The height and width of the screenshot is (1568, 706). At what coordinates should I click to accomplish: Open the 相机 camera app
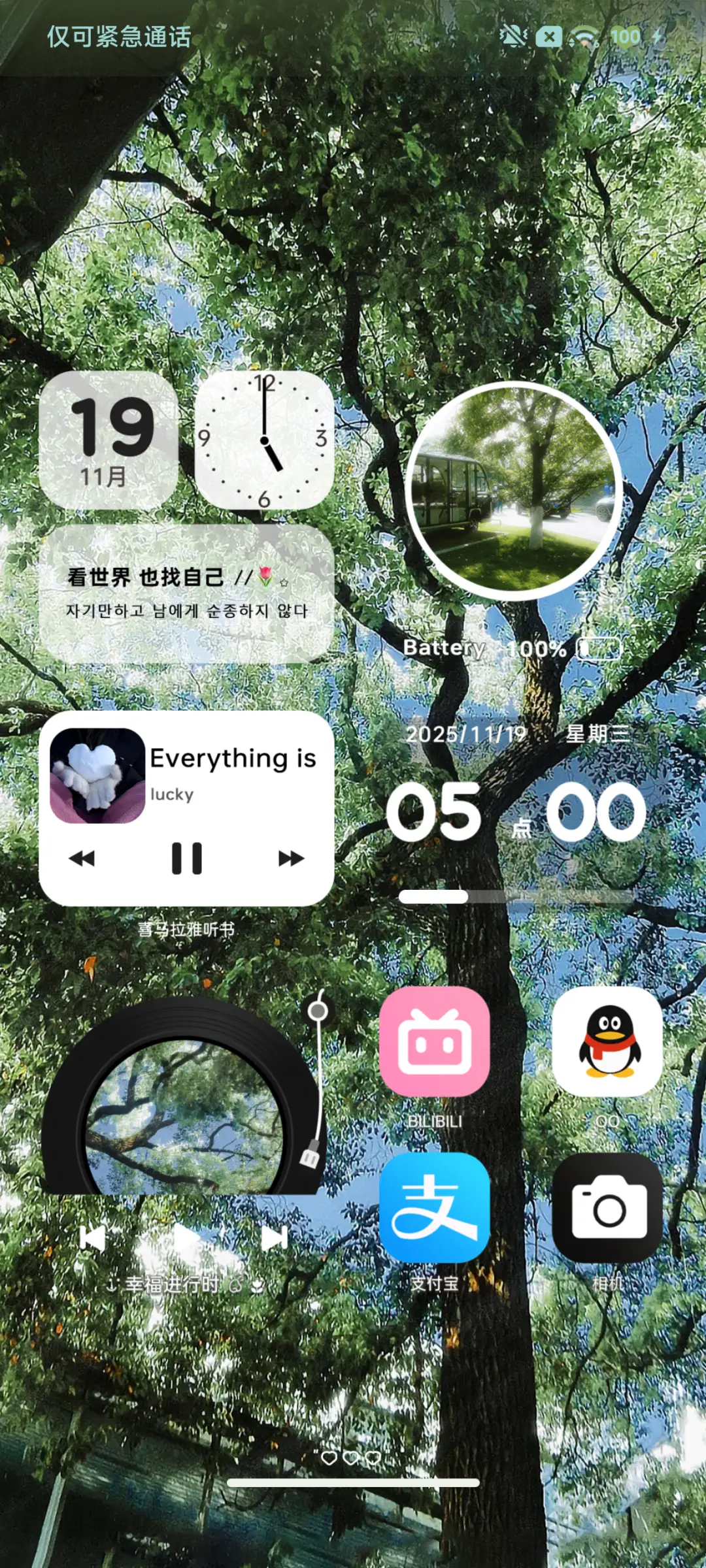point(607,1209)
